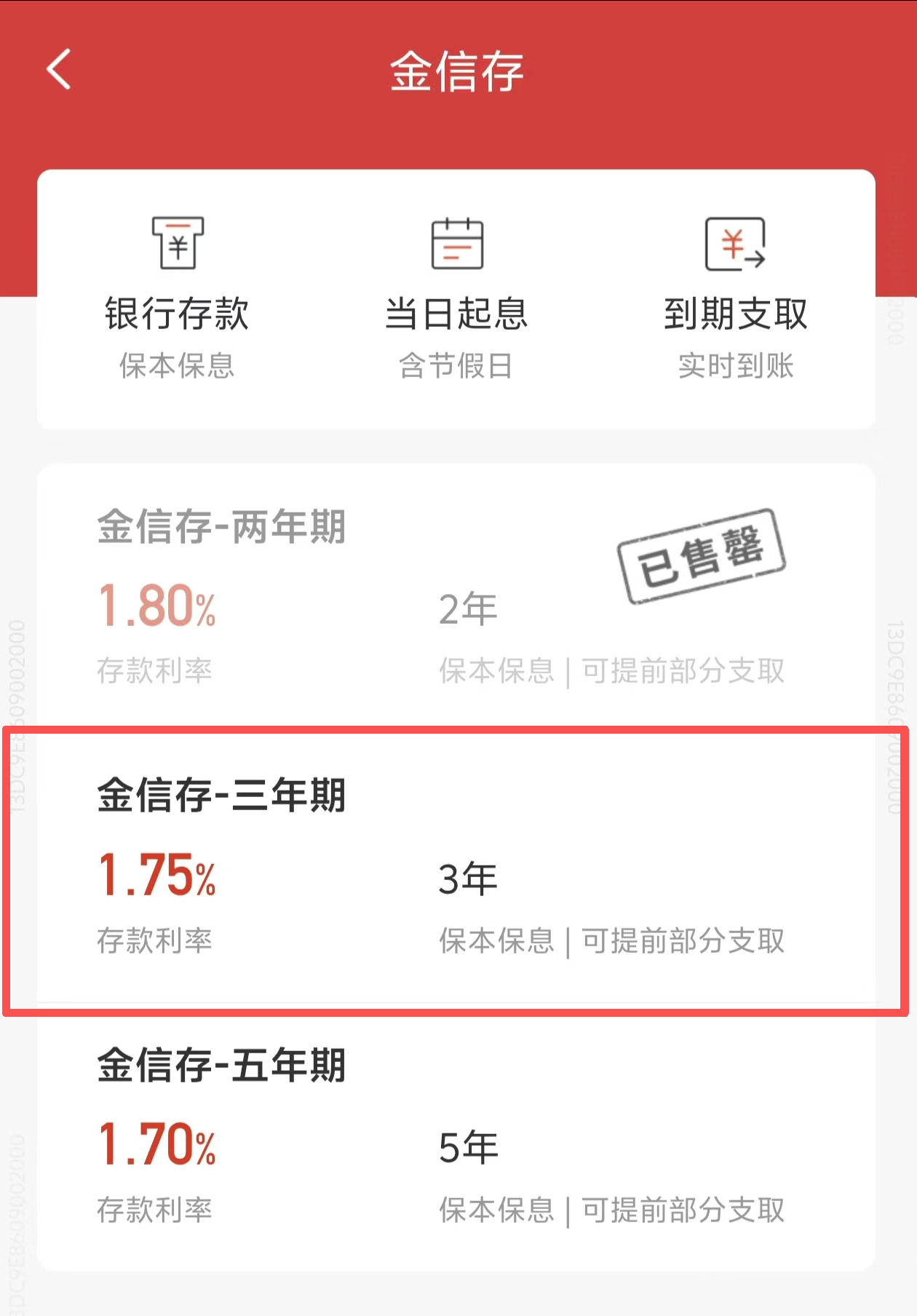Click 实时到账 text under 到期支取
The height and width of the screenshot is (1316, 917).
(x=735, y=366)
